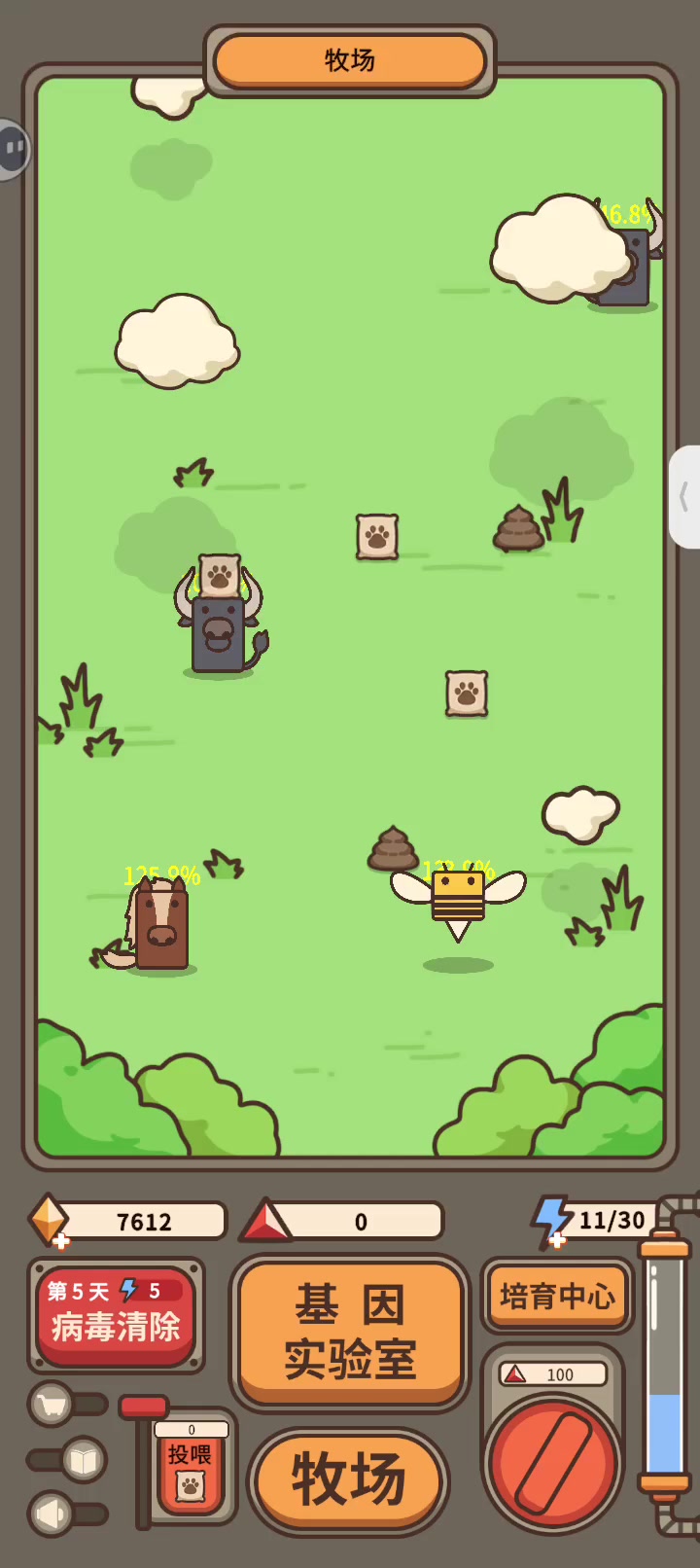Open the 培育中心 breeding center
This screenshot has width=700, height=1568.
click(x=557, y=1296)
